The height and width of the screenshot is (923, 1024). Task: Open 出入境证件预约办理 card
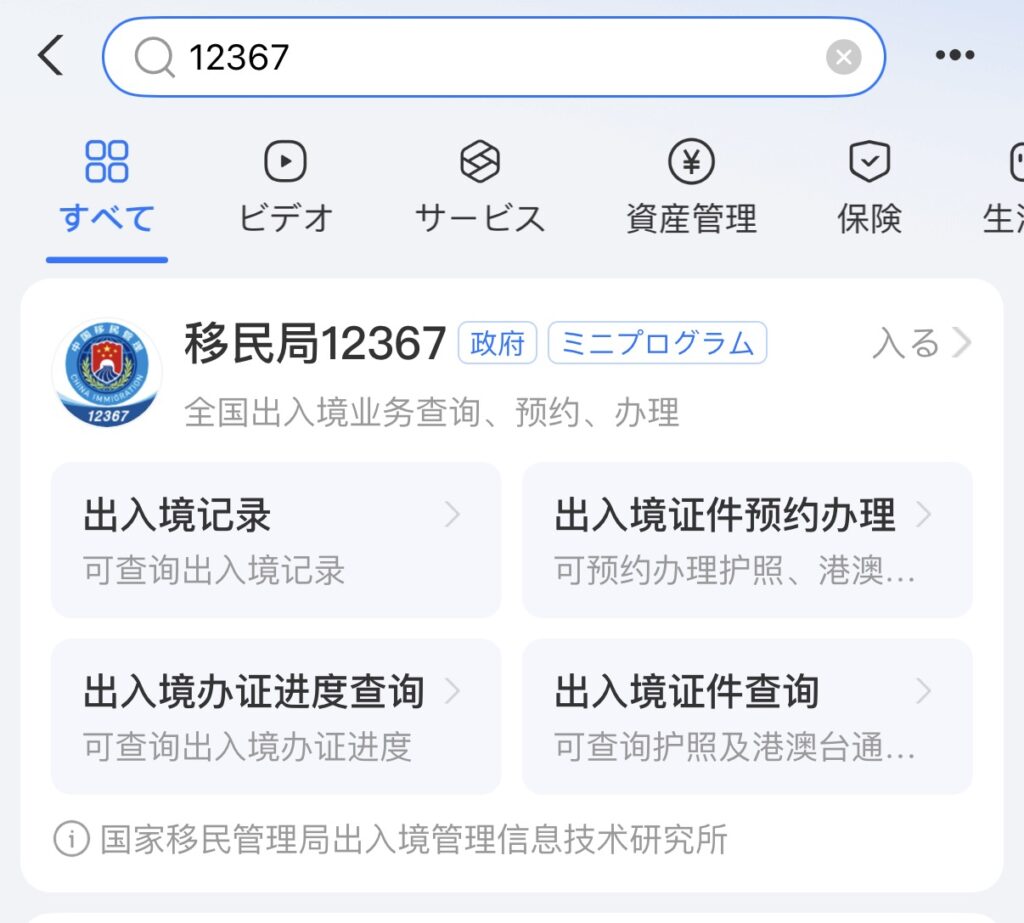tap(746, 540)
